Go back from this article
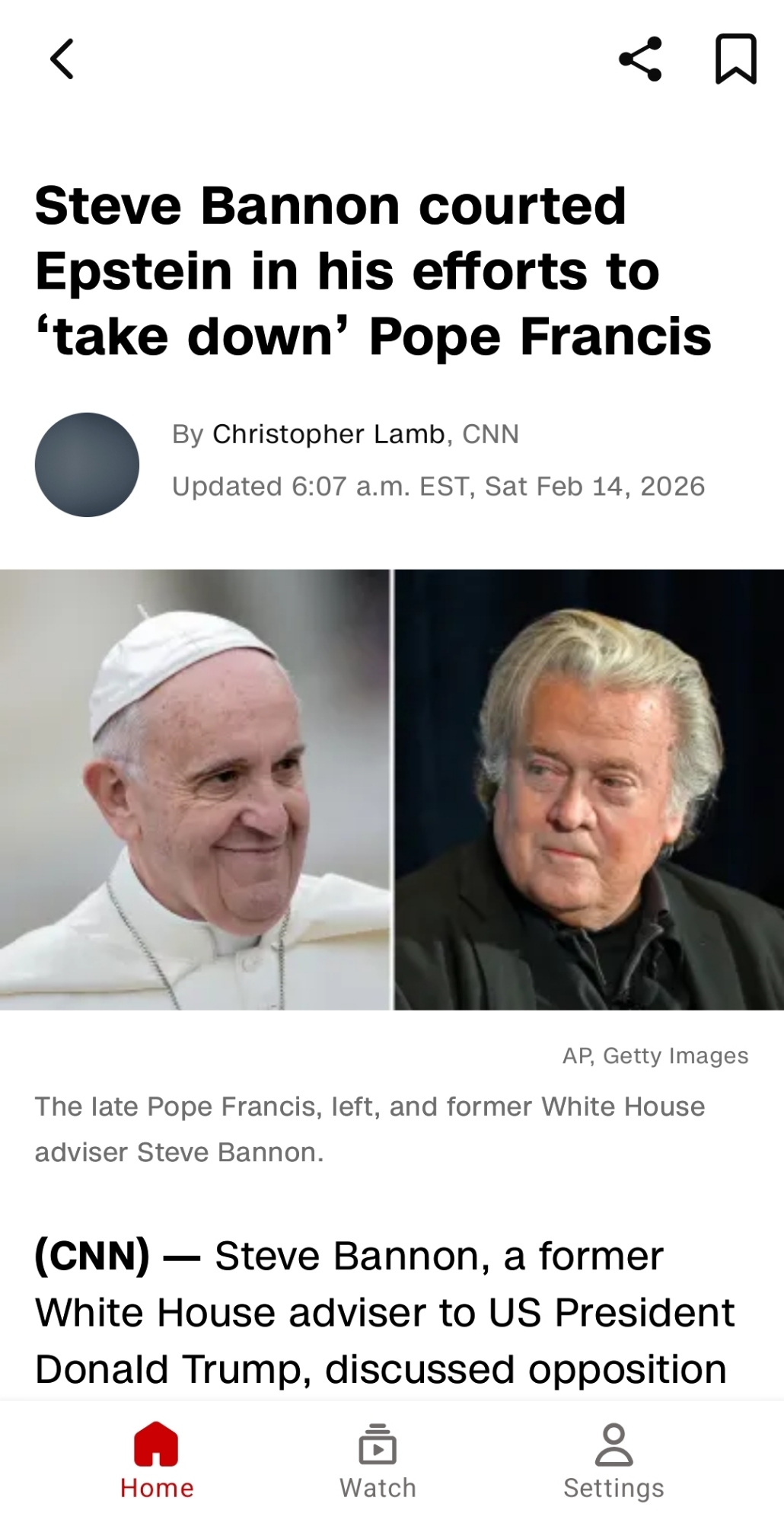Screen dimensions: 784x1523 click(x=62, y=59)
